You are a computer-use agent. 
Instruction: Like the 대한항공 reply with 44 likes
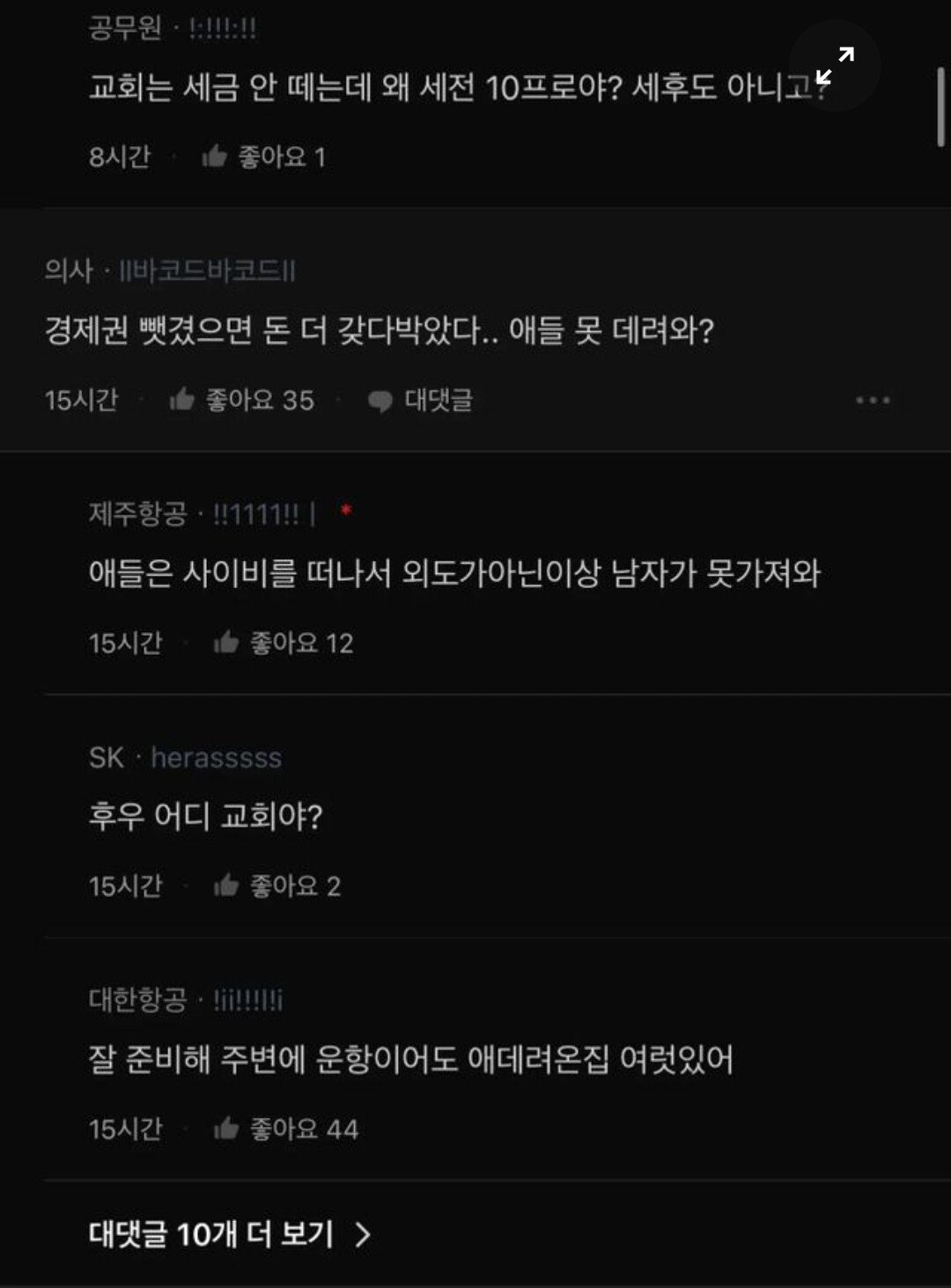coord(226,1129)
